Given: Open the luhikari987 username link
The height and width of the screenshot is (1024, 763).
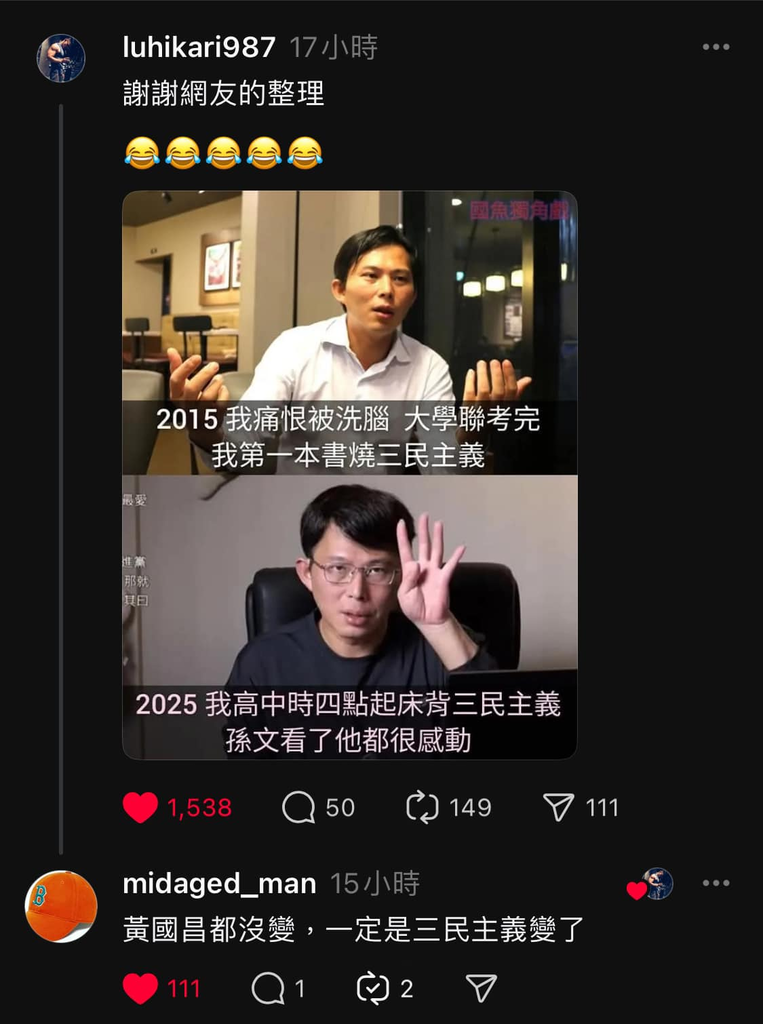Looking at the screenshot, I should click(x=199, y=47).
